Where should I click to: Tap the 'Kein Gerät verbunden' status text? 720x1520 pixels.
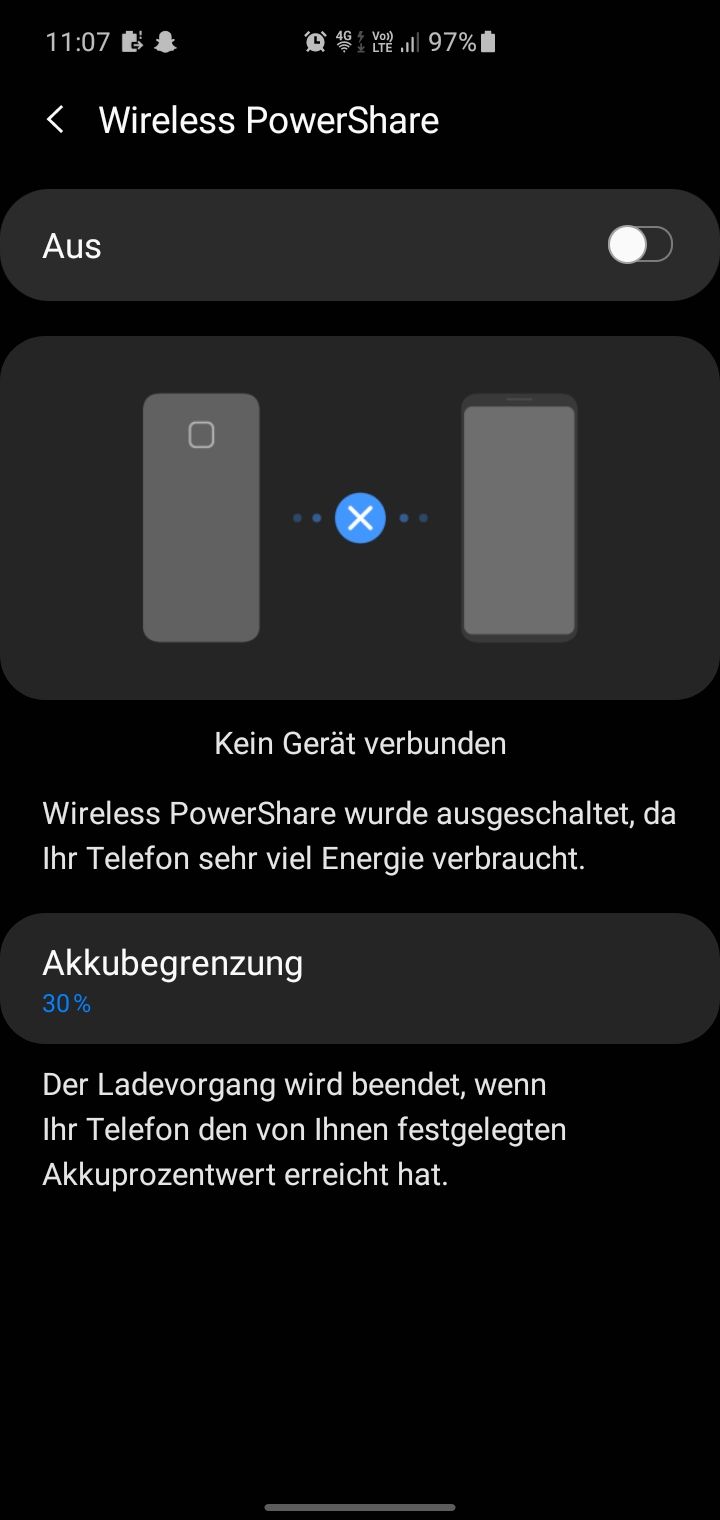click(360, 743)
